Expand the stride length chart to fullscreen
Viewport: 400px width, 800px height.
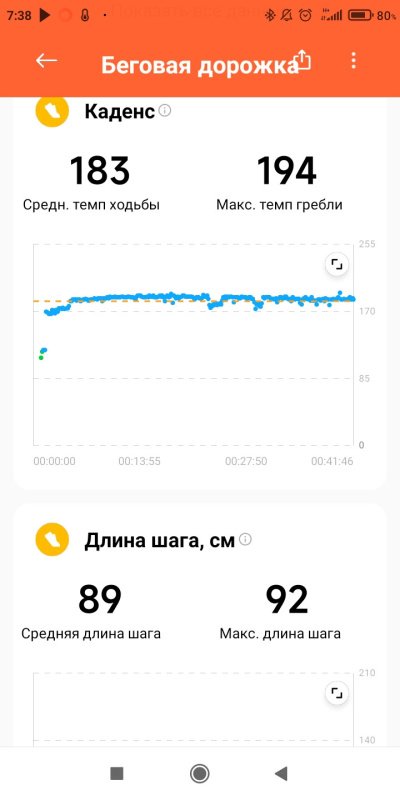point(336,693)
